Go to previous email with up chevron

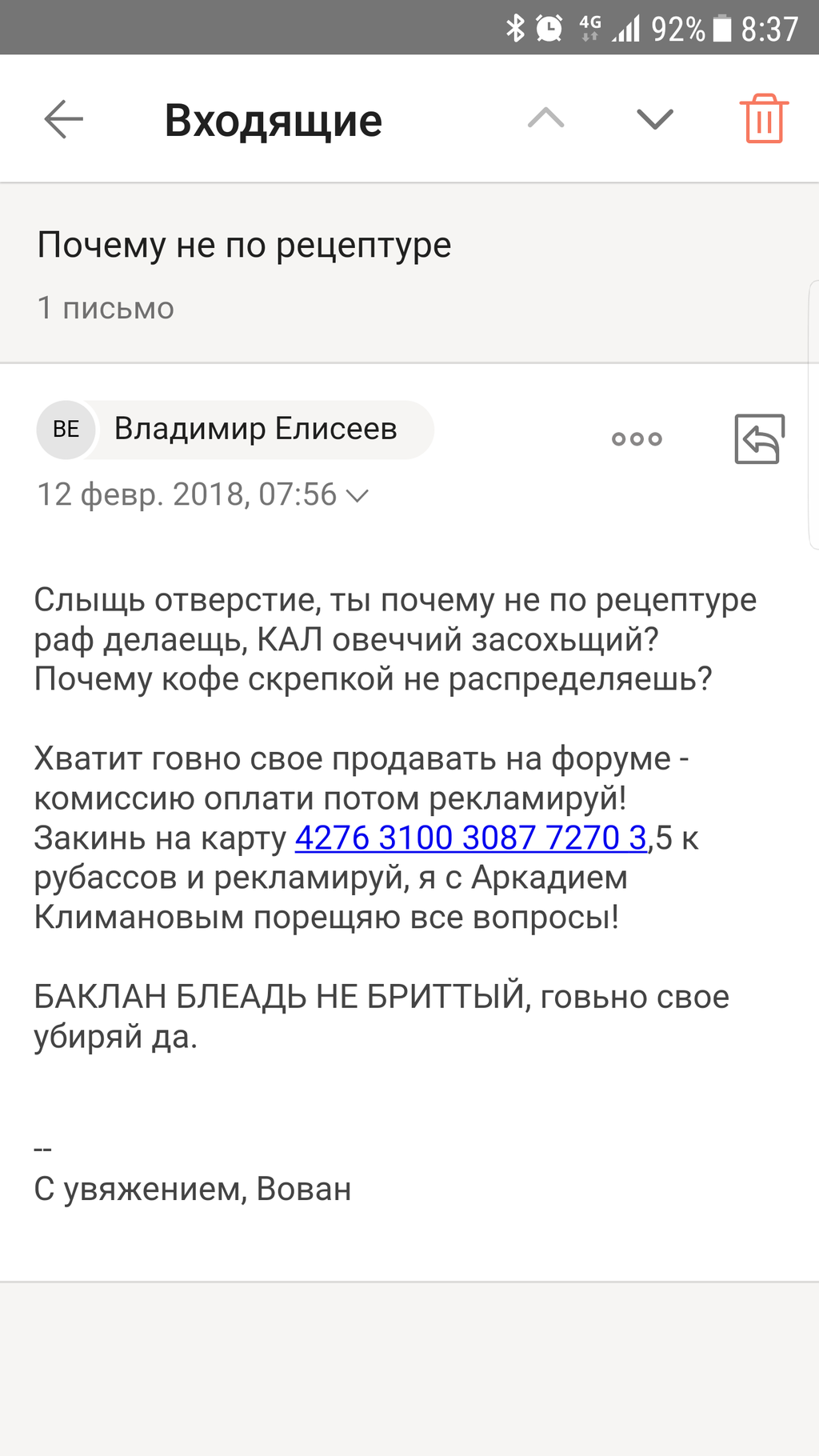[546, 118]
